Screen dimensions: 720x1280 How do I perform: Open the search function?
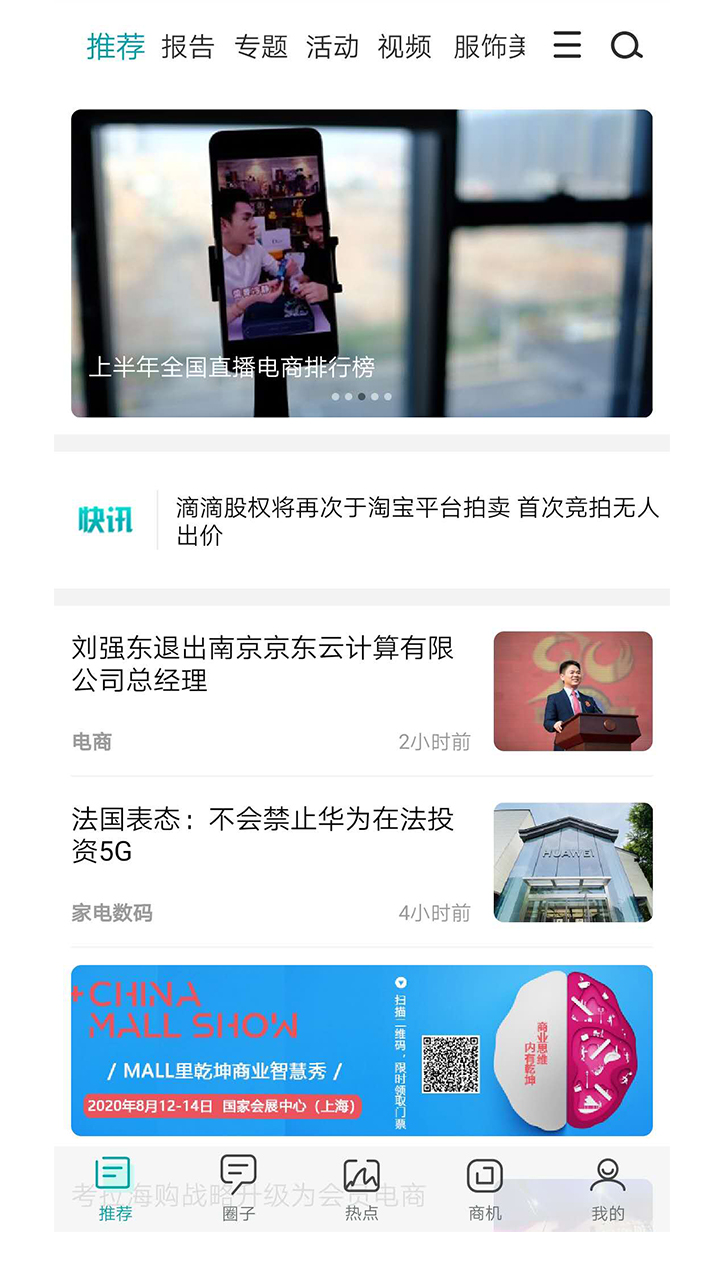tap(625, 46)
